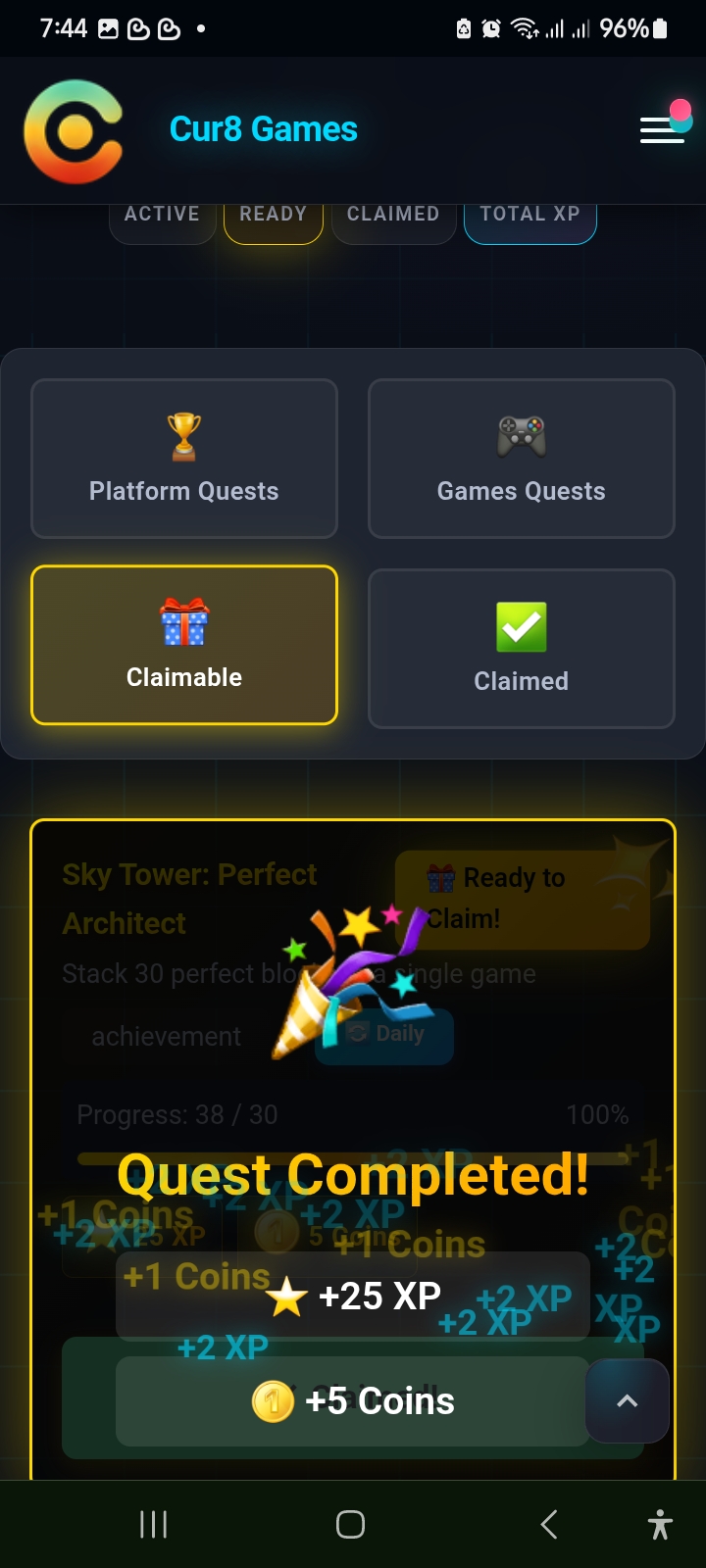This screenshot has width=706, height=1568.
Task: Show Claimable quests
Action: [x=184, y=645]
